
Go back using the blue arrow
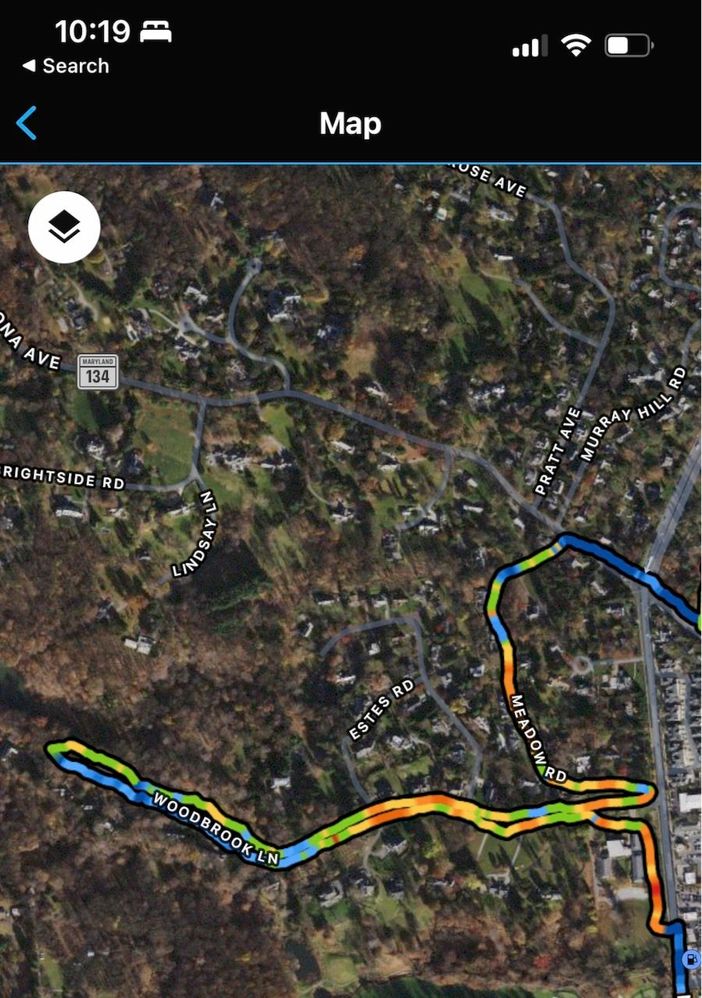point(27,124)
